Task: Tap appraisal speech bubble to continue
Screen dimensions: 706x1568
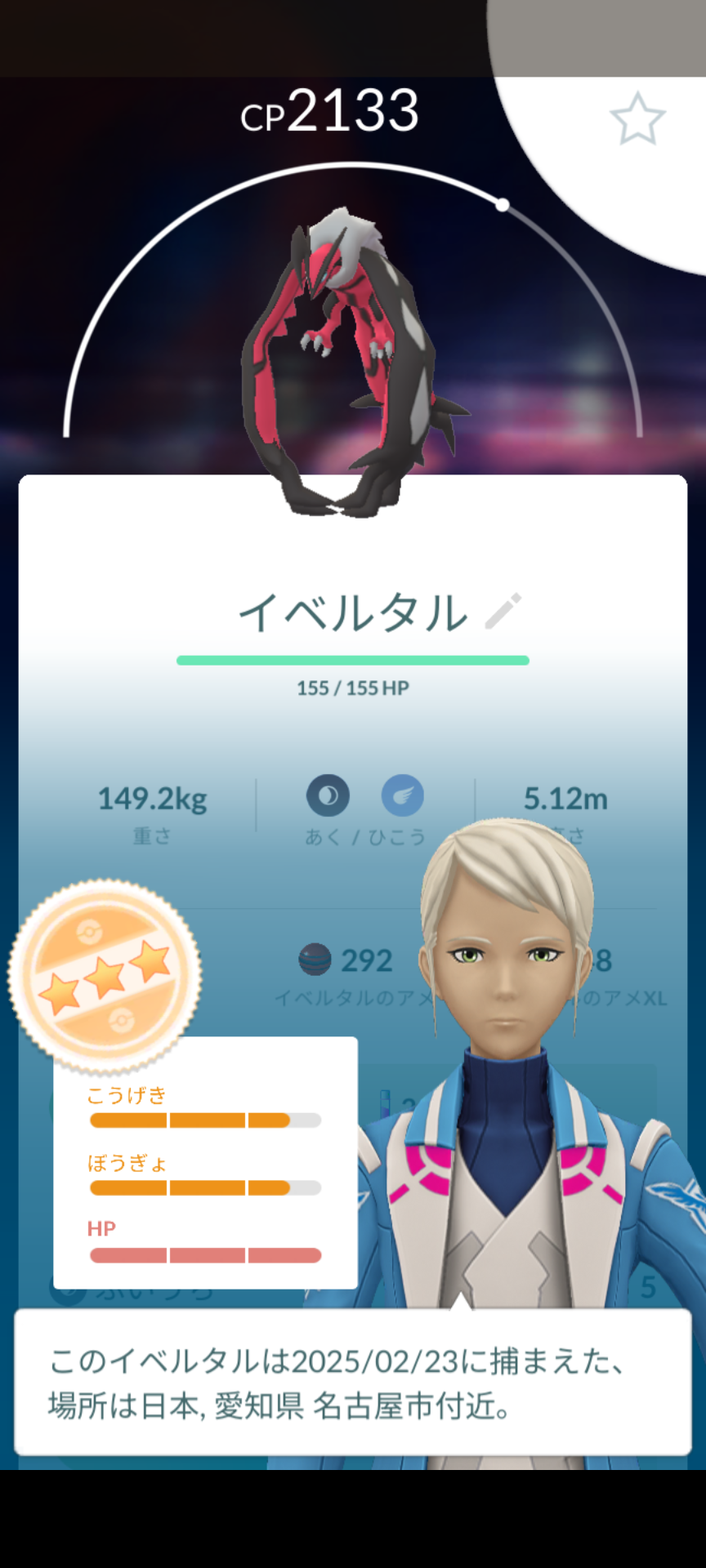Action: click(x=353, y=1382)
